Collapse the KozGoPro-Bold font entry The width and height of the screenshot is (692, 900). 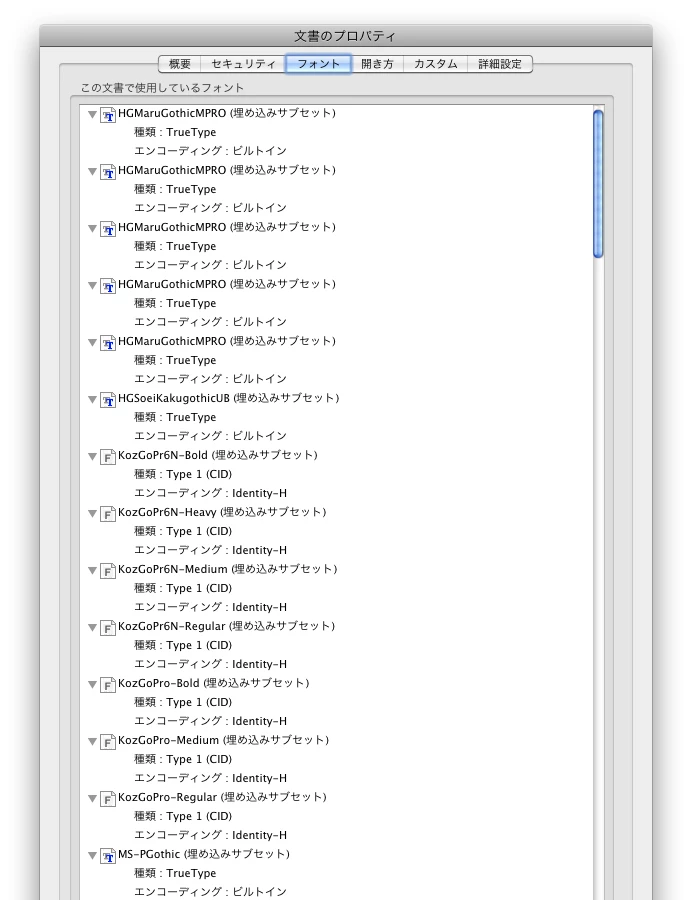[x=92, y=685]
